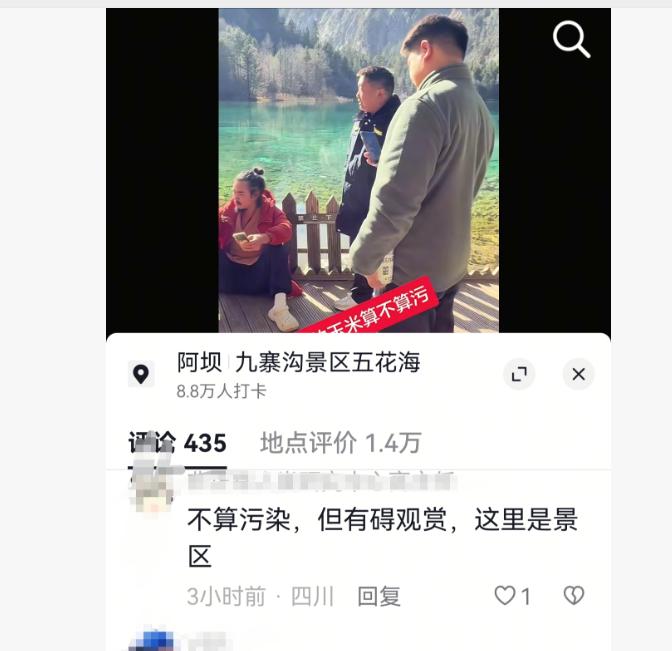This screenshot has height=651, width=672.
Task: Close the comments panel
Action: point(578,374)
